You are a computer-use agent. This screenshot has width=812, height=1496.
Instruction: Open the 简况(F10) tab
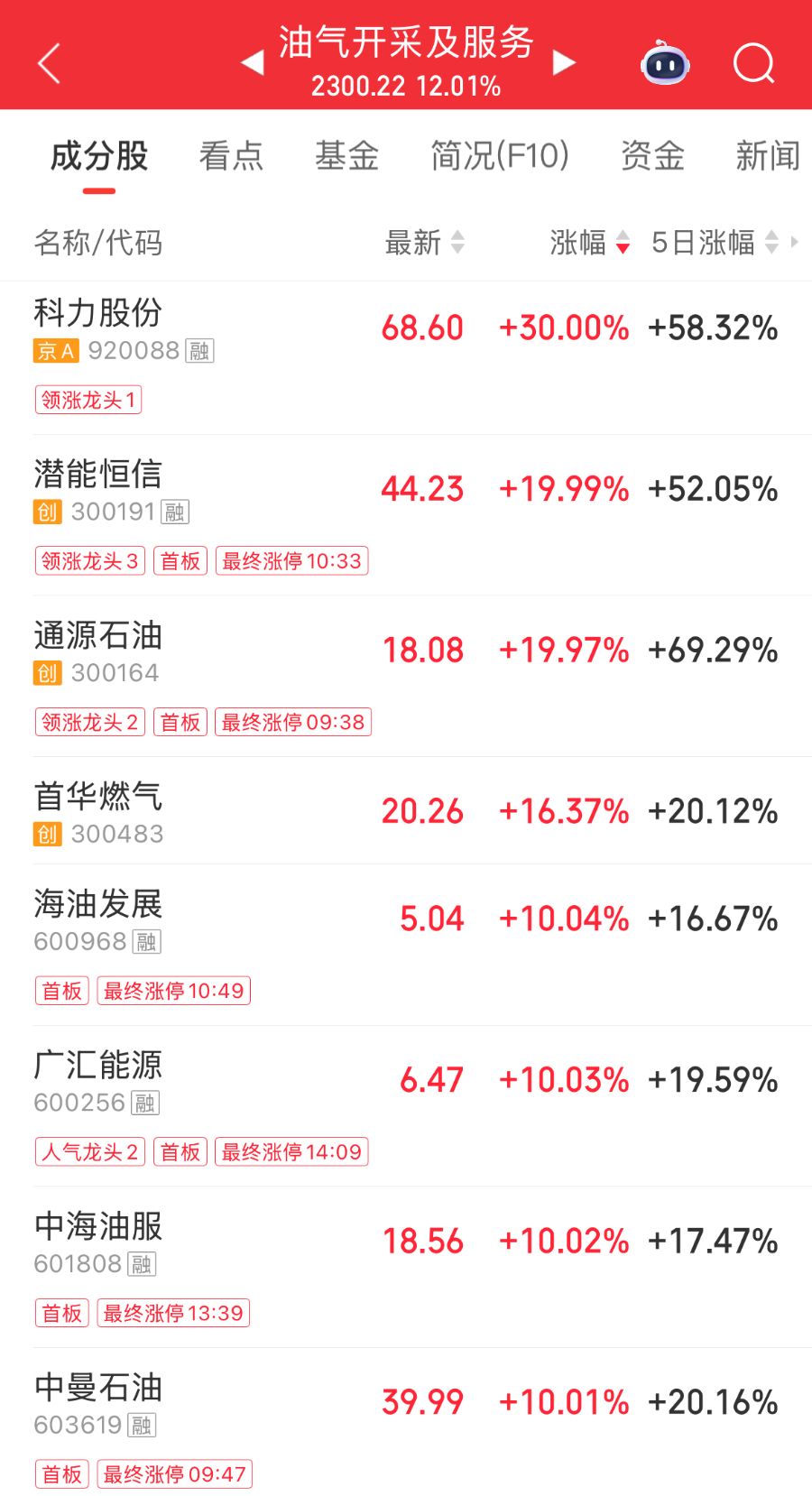499,156
